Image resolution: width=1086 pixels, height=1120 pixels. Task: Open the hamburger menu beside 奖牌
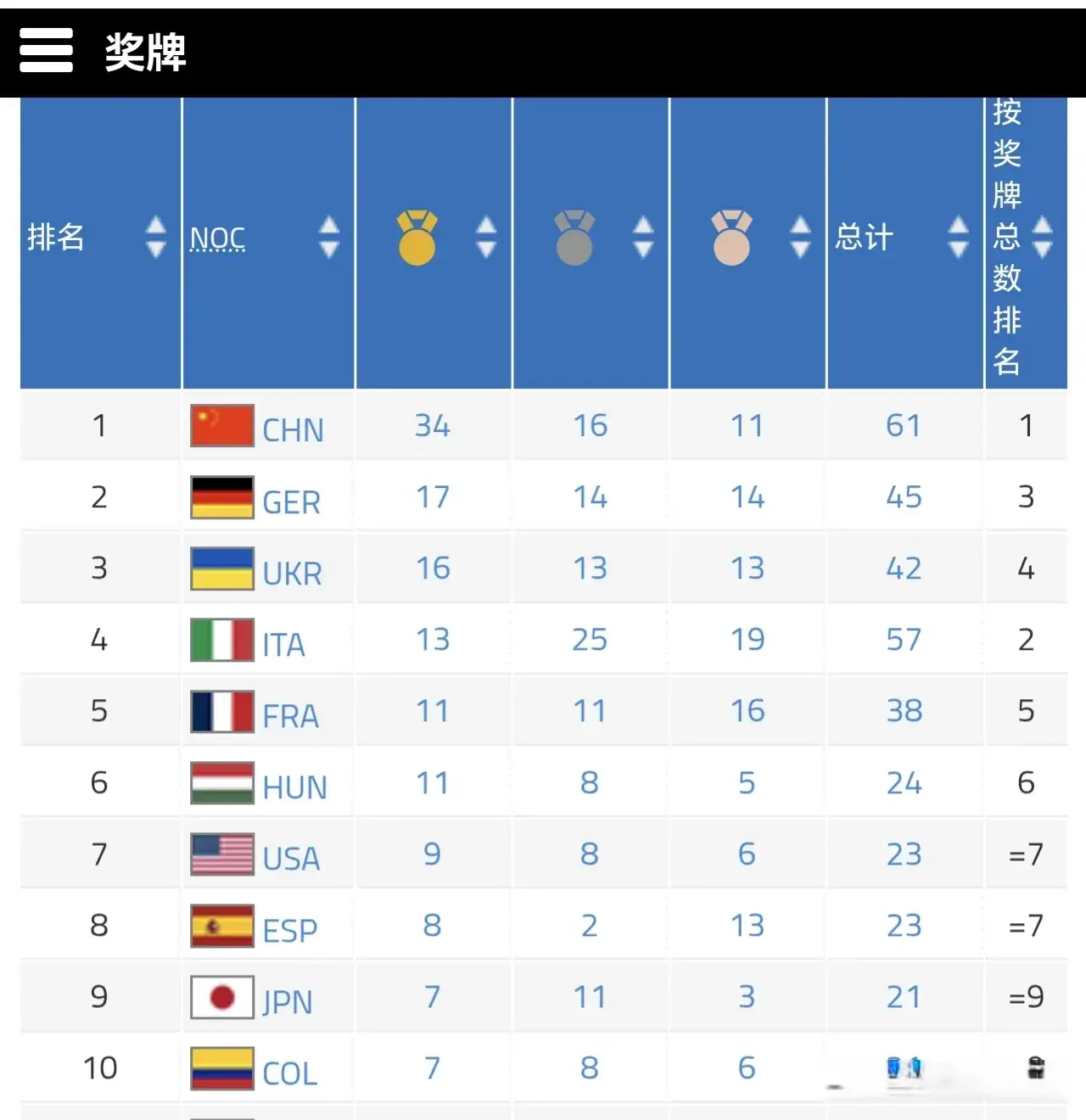tap(46, 51)
